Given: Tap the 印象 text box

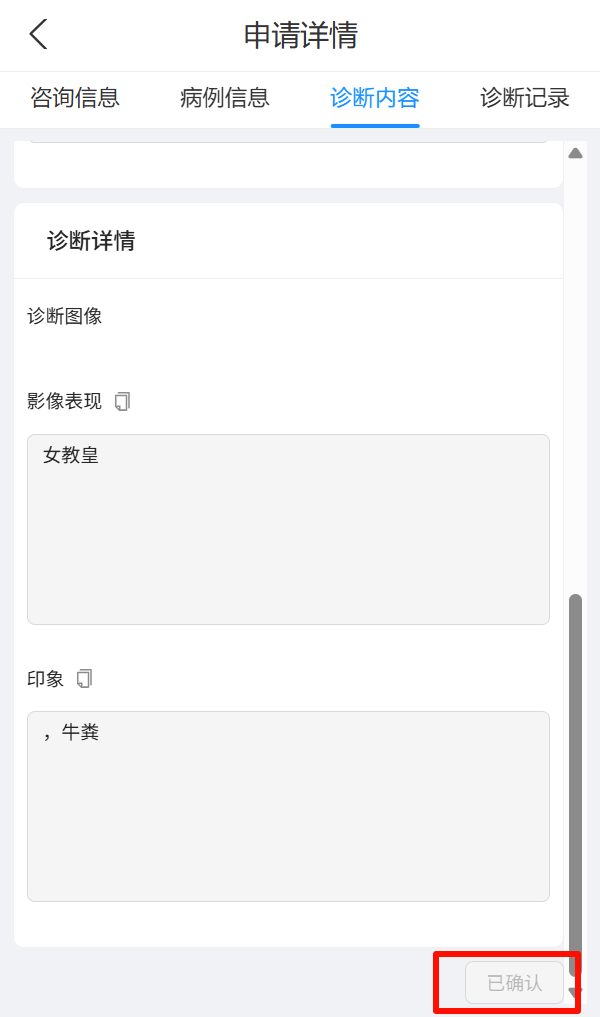Looking at the screenshot, I should [x=288, y=806].
